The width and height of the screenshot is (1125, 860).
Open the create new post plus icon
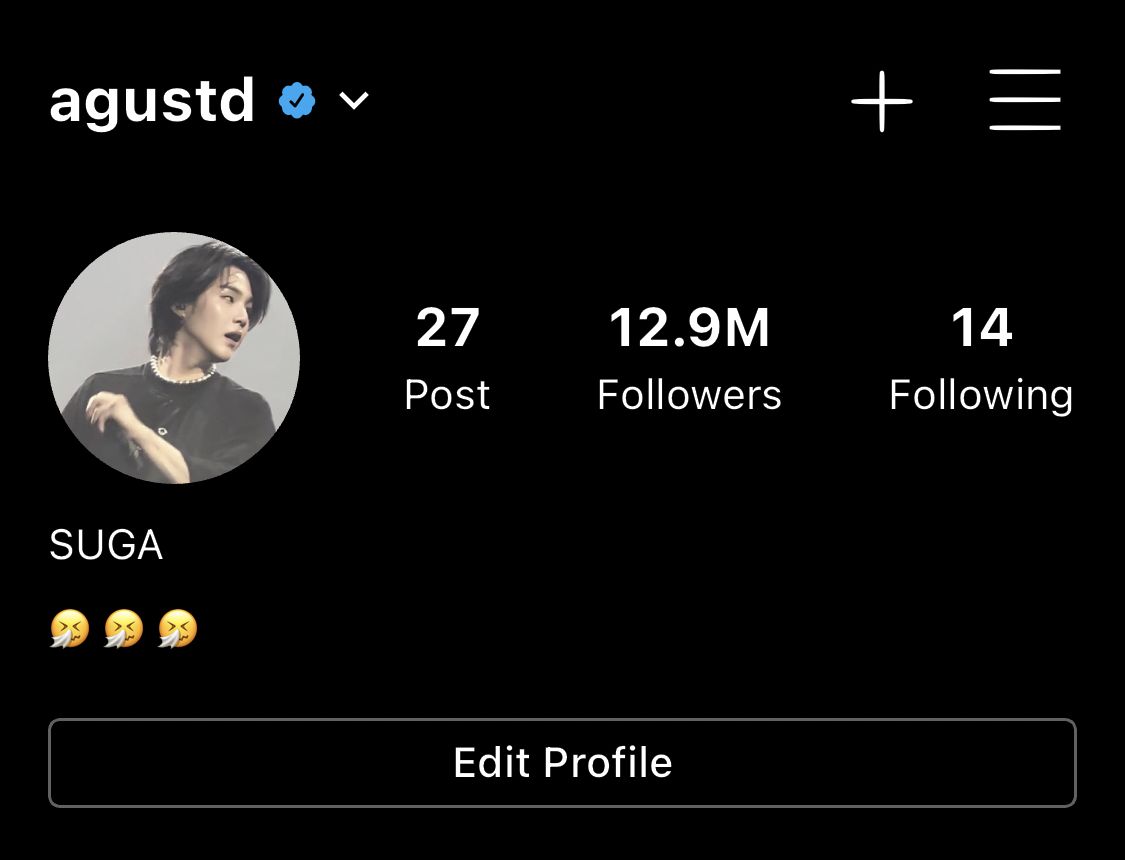pyautogui.click(x=882, y=101)
